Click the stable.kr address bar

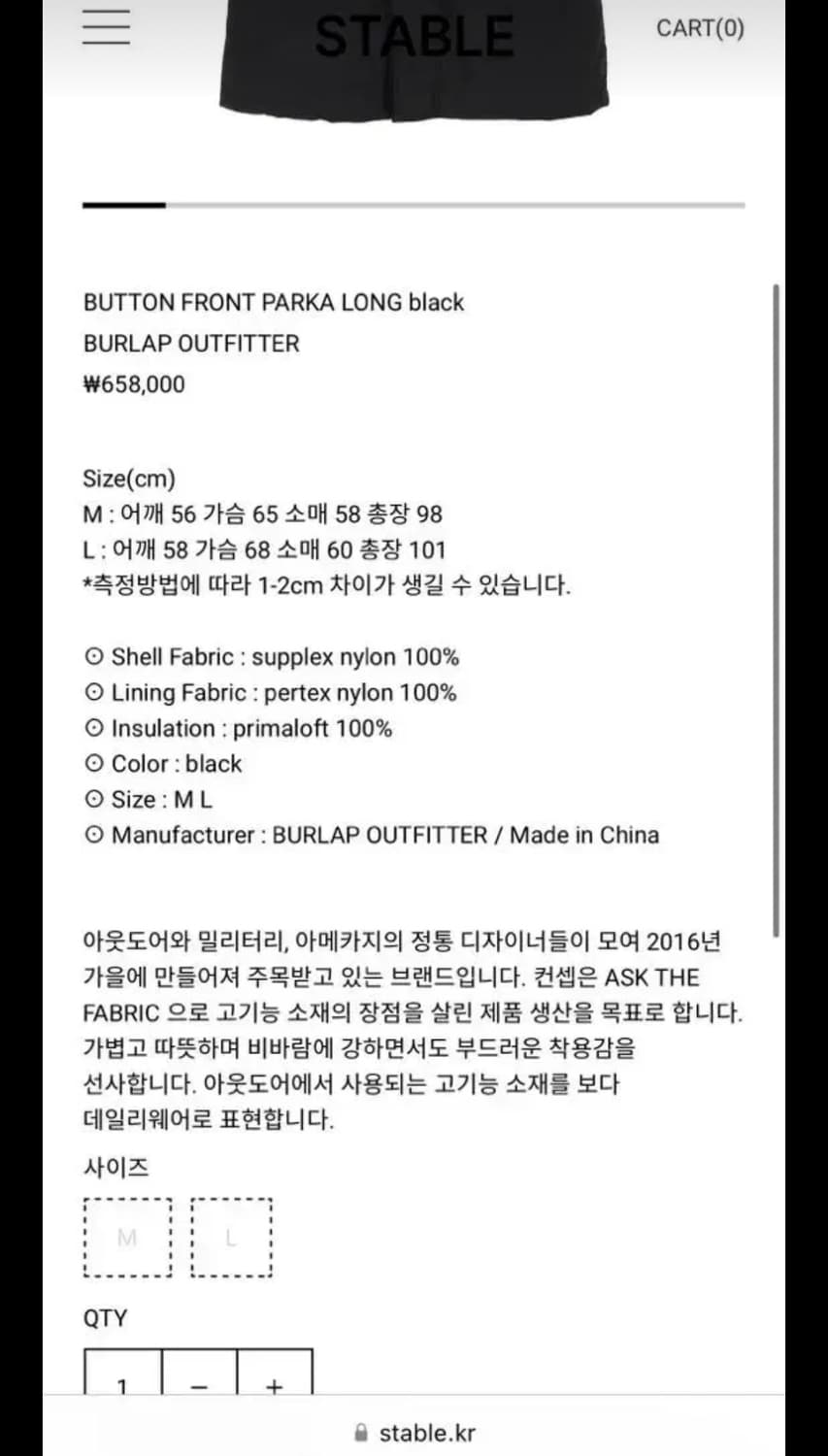(x=427, y=1431)
